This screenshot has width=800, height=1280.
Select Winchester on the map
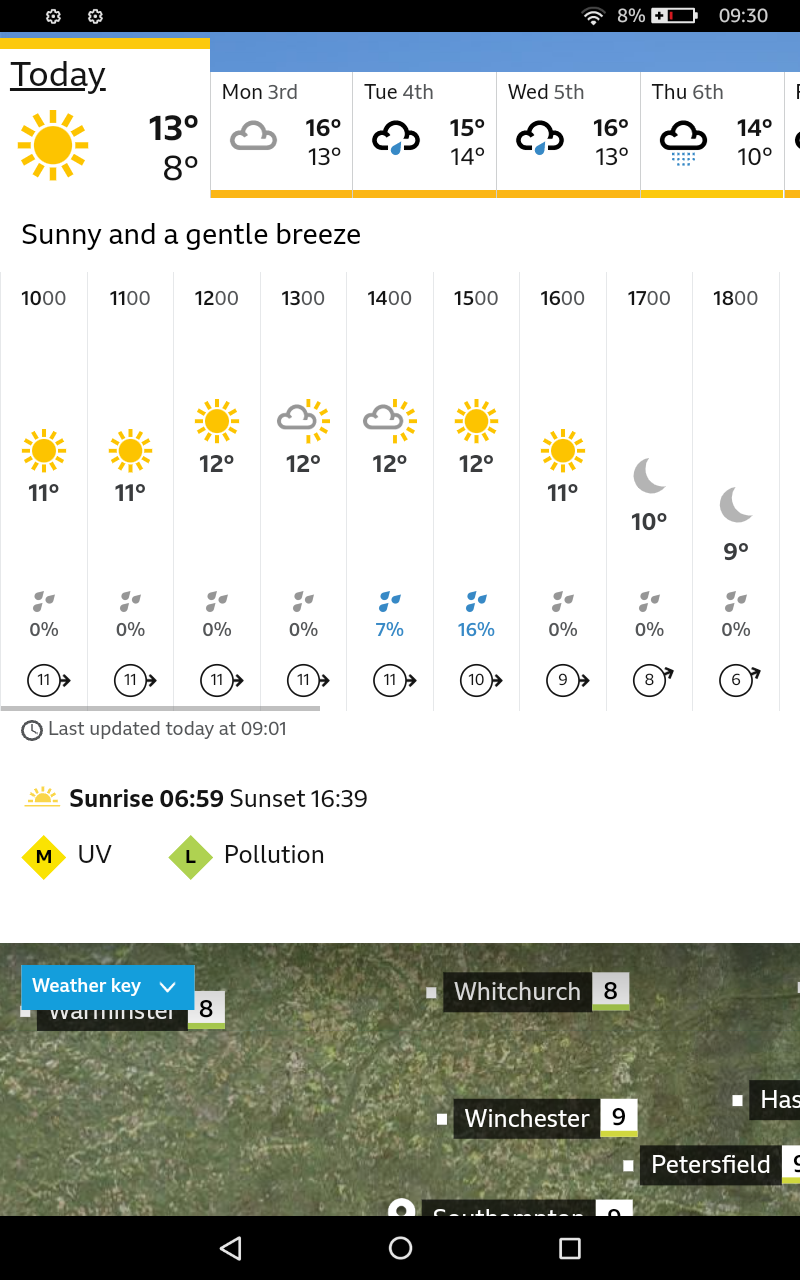(528, 1118)
